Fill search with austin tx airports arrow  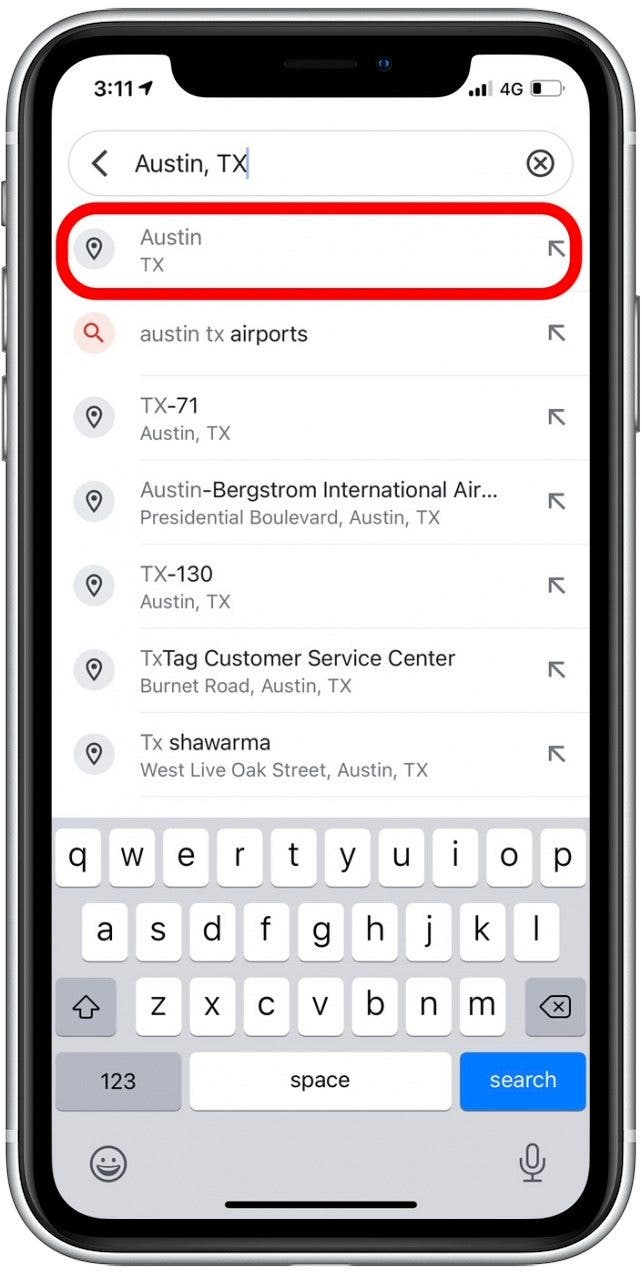click(557, 334)
